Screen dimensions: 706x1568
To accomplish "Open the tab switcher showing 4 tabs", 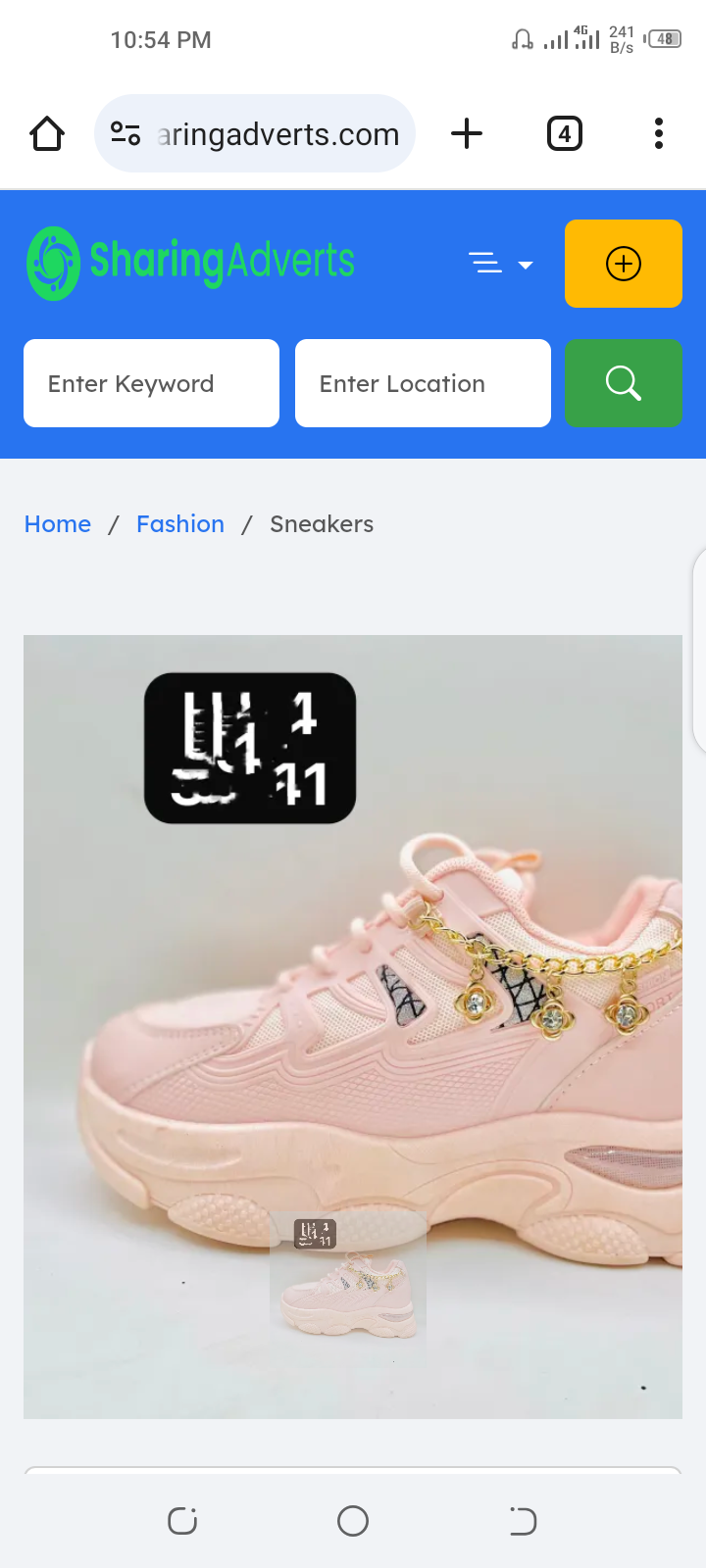I will tap(564, 133).
